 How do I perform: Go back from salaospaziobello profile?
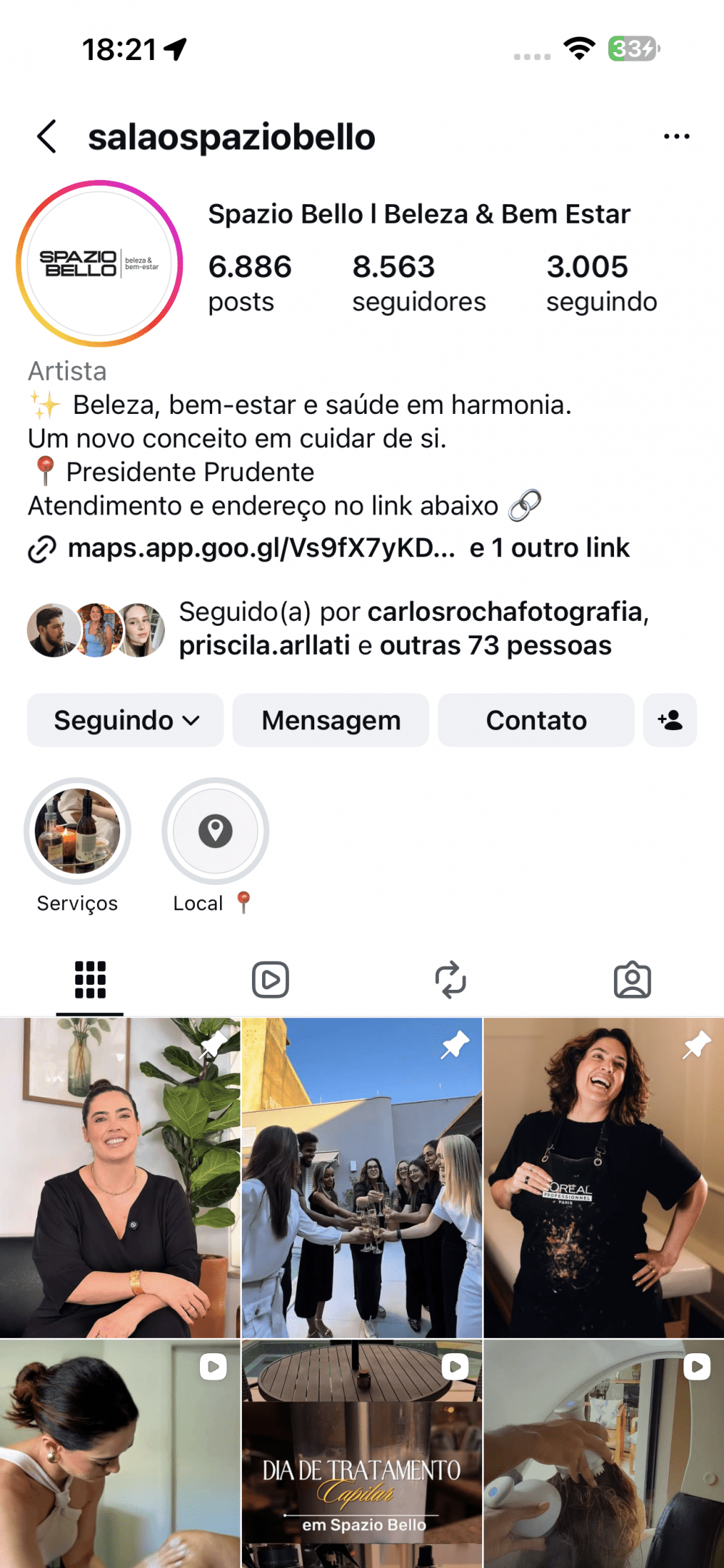coord(47,137)
